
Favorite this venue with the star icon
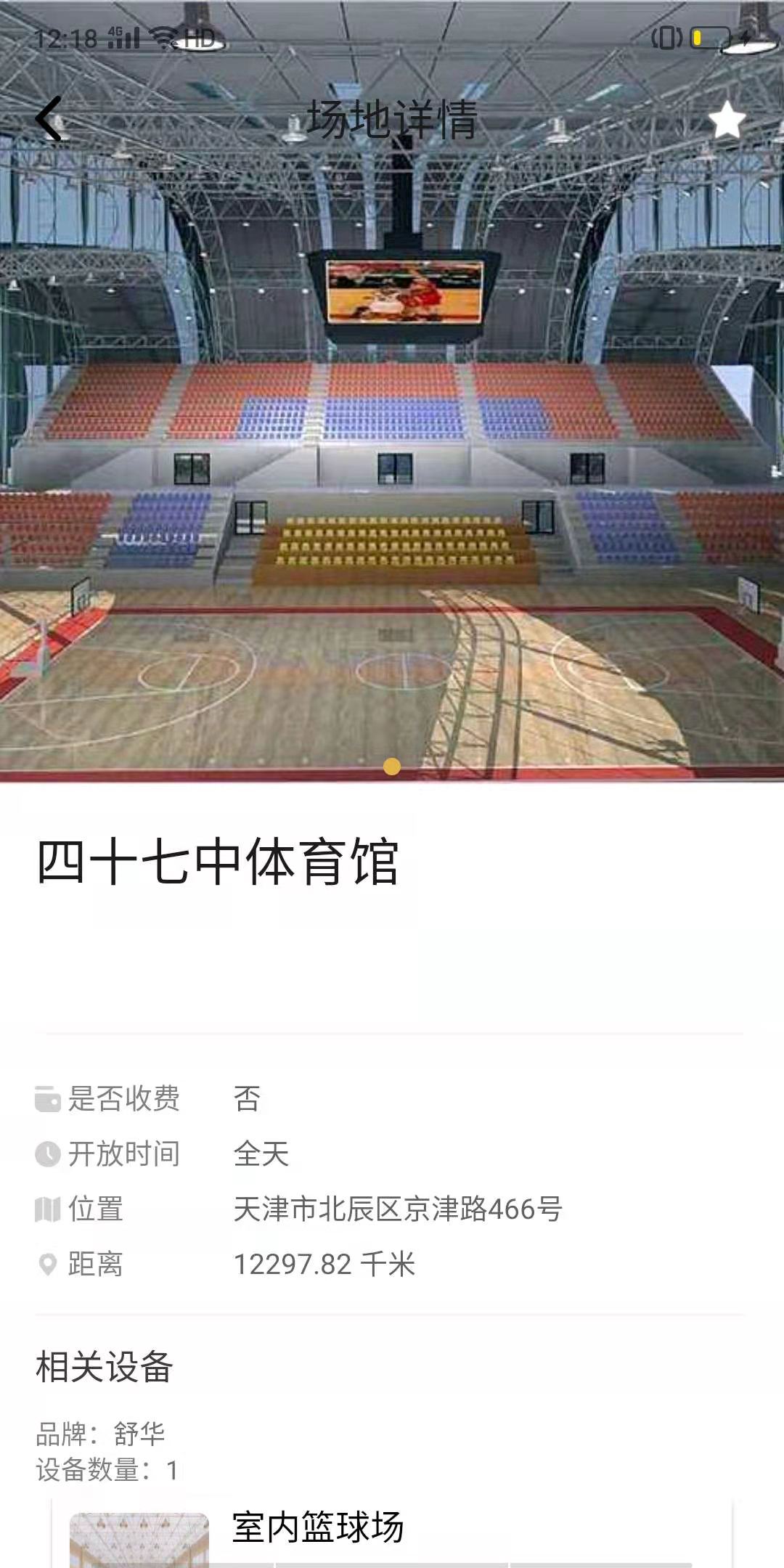click(727, 120)
